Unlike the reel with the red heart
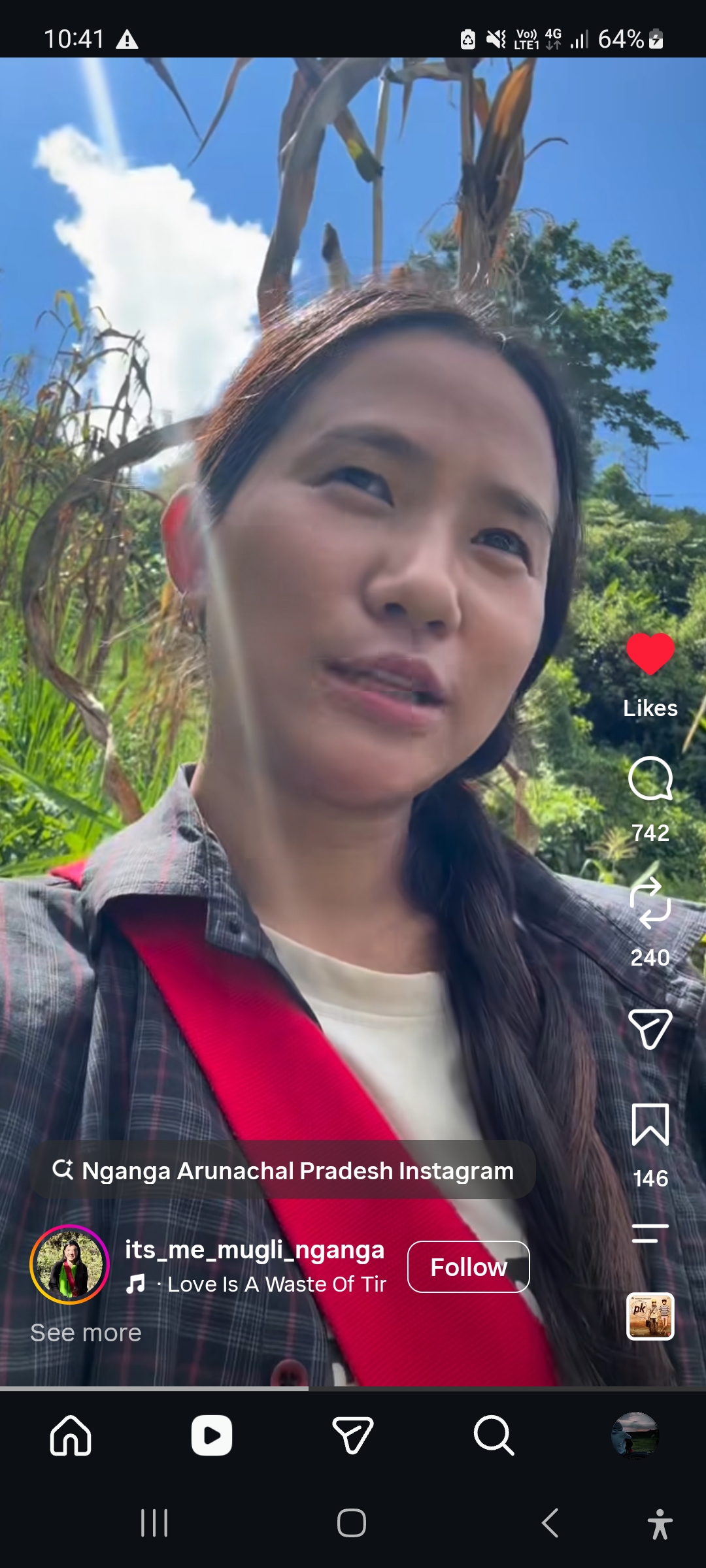This screenshot has height=1568, width=706. pos(650,653)
